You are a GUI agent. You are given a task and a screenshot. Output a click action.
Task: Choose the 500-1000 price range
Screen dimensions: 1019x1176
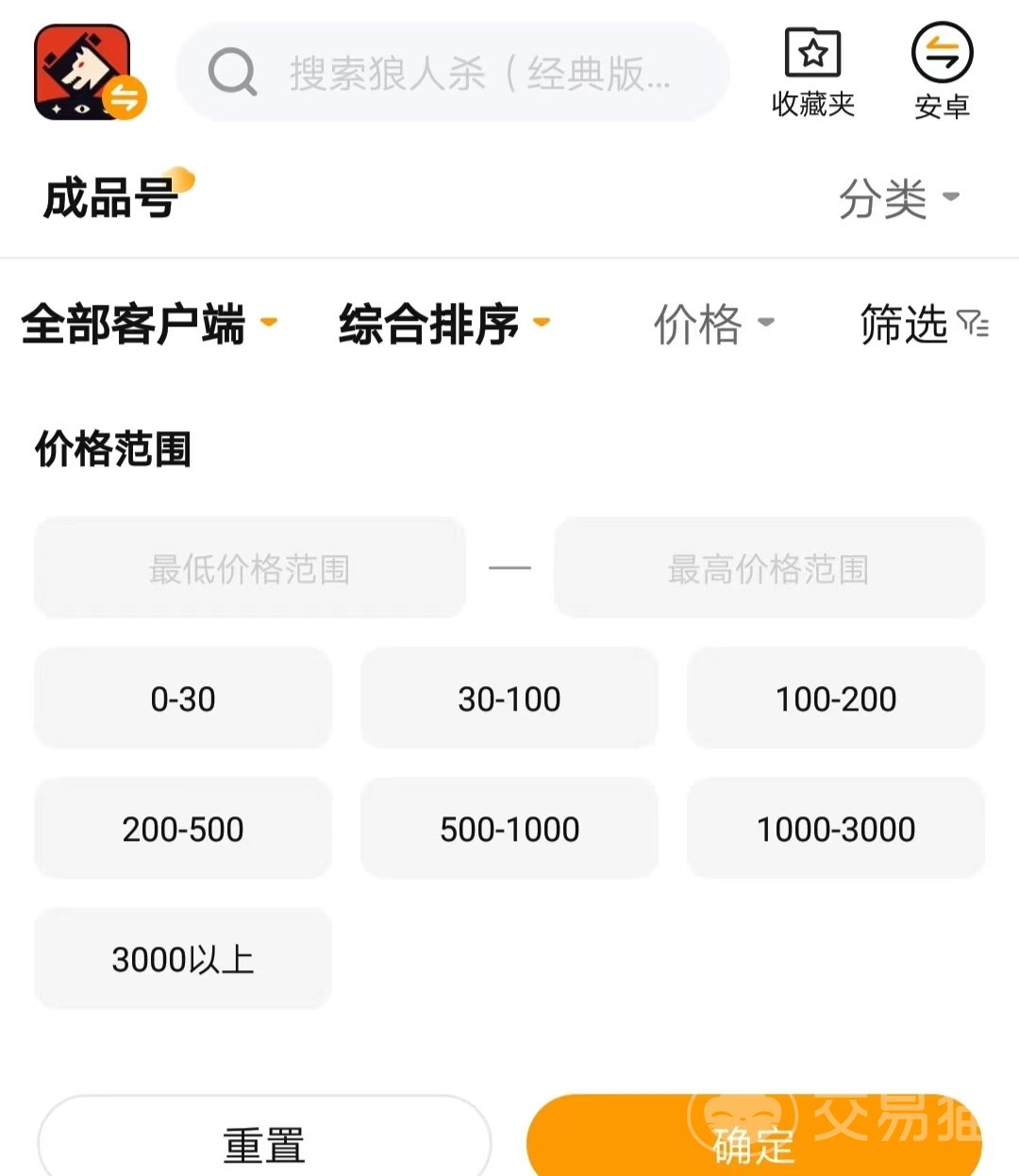click(x=509, y=829)
